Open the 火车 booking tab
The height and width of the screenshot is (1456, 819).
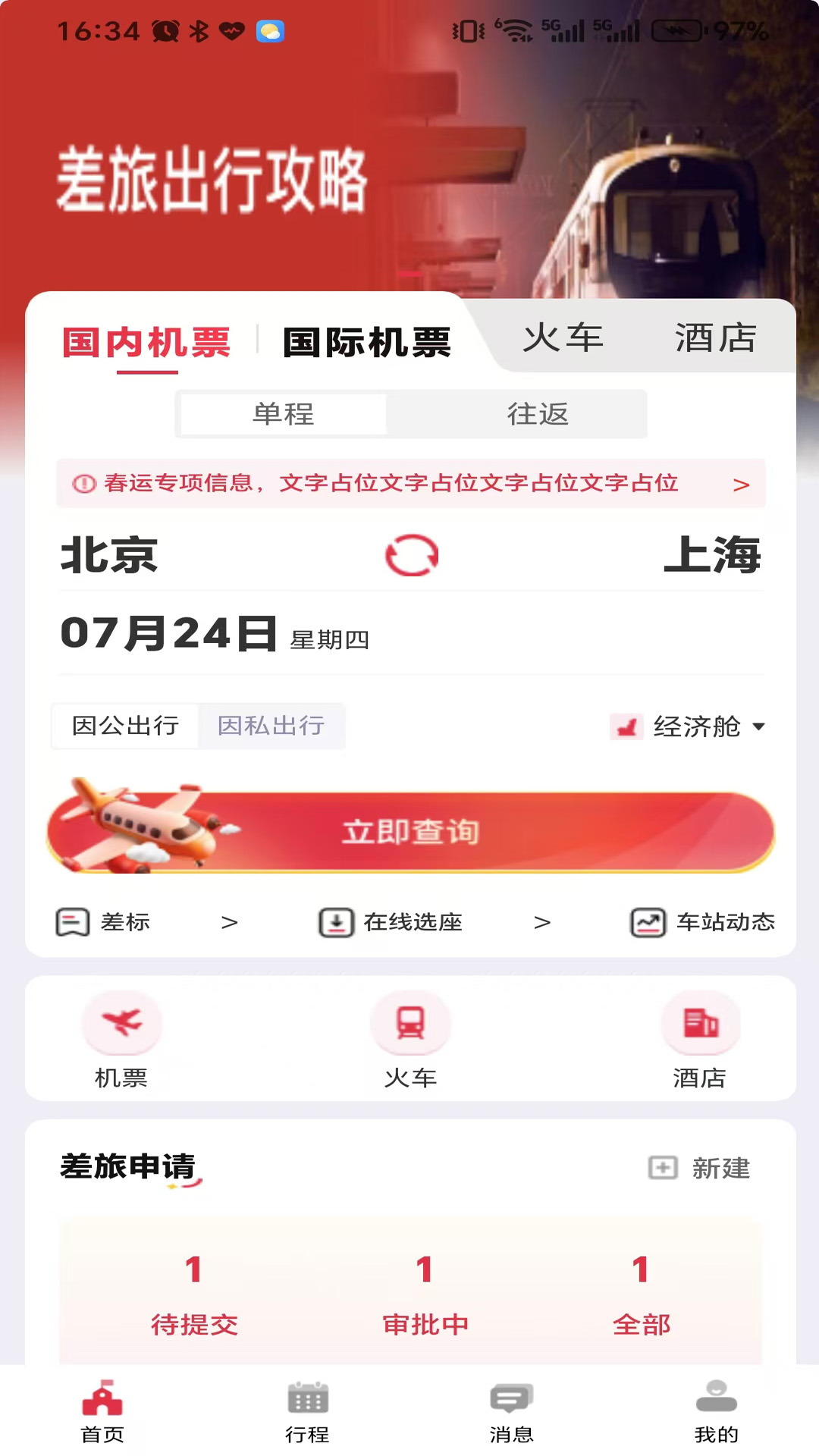pyautogui.click(x=563, y=338)
